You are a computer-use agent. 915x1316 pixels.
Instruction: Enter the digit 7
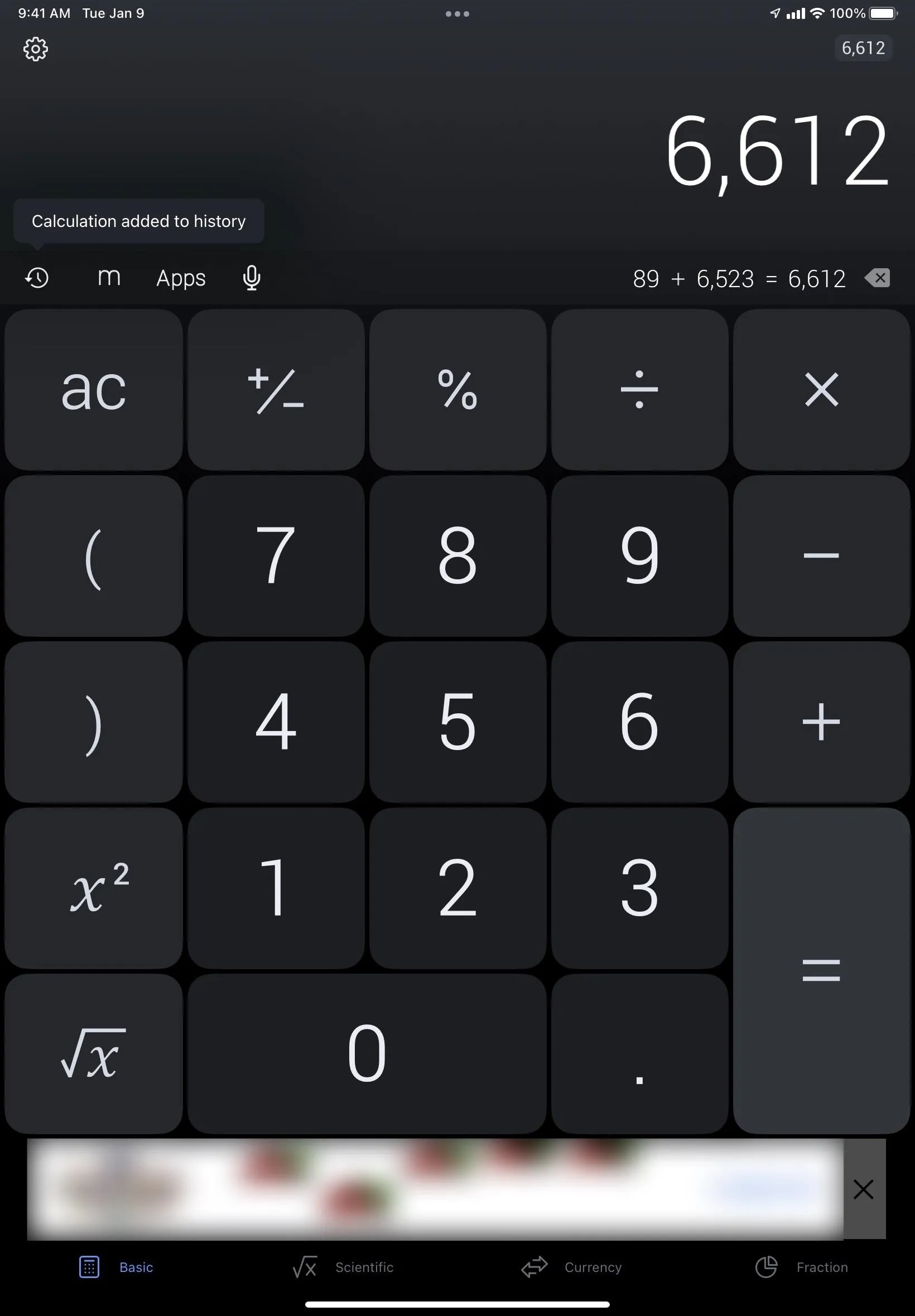[276, 555]
